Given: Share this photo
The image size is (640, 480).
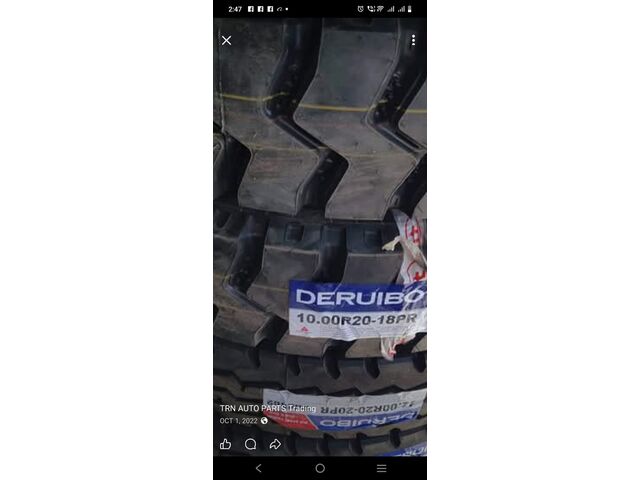Looking at the screenshot, I should click(275, 444).
